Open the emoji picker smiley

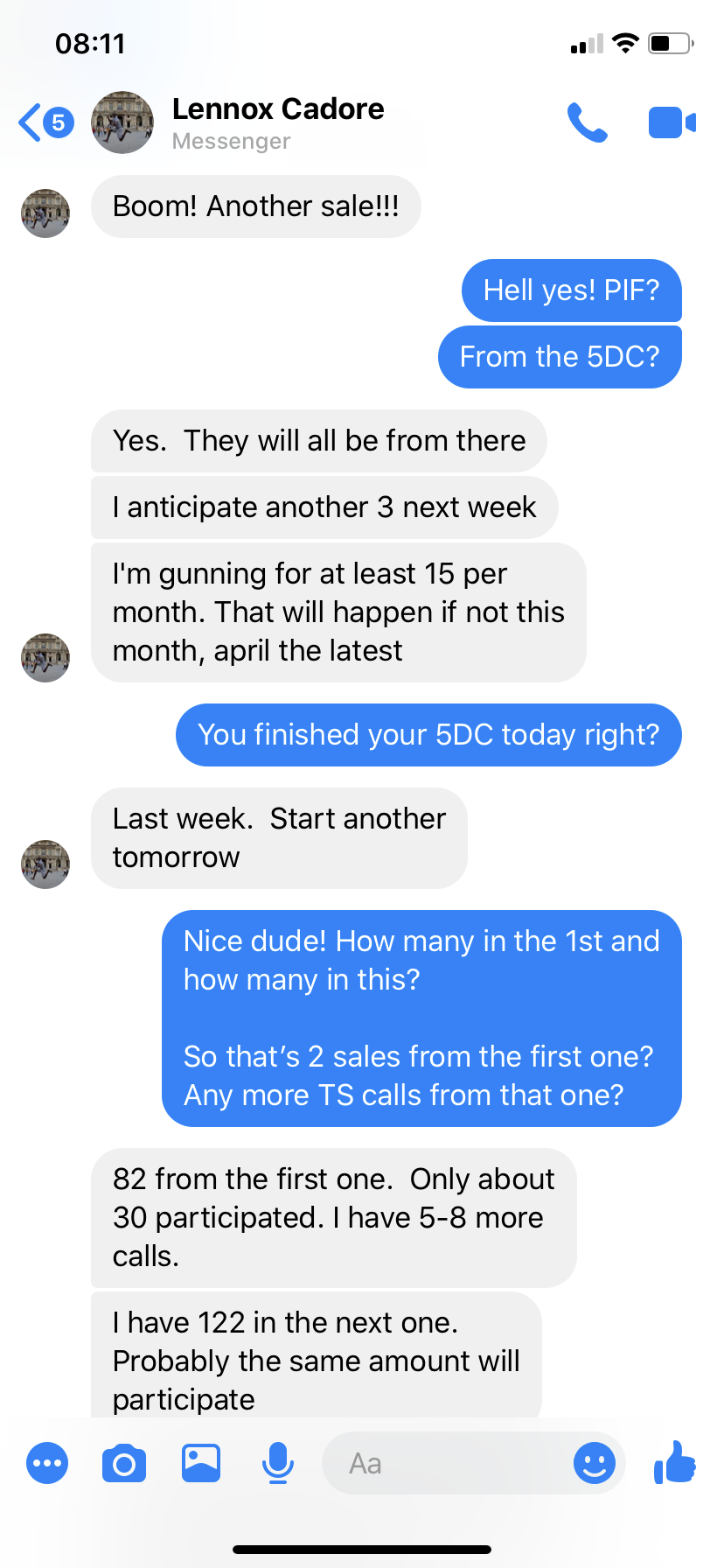(x=595, y=1463)
